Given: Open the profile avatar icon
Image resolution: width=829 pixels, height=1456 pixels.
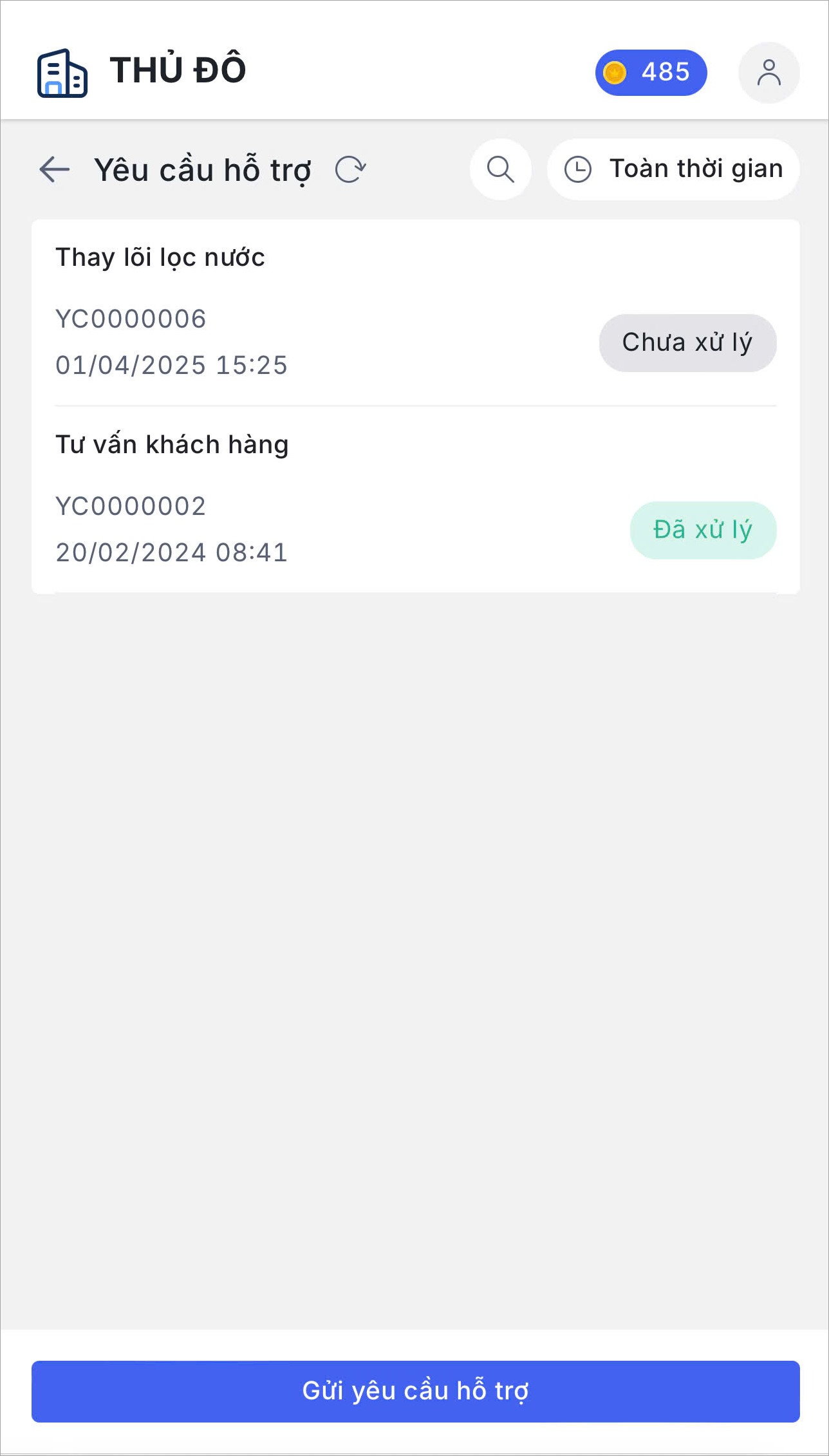Looking at the screenshot, I should (769, 73).
